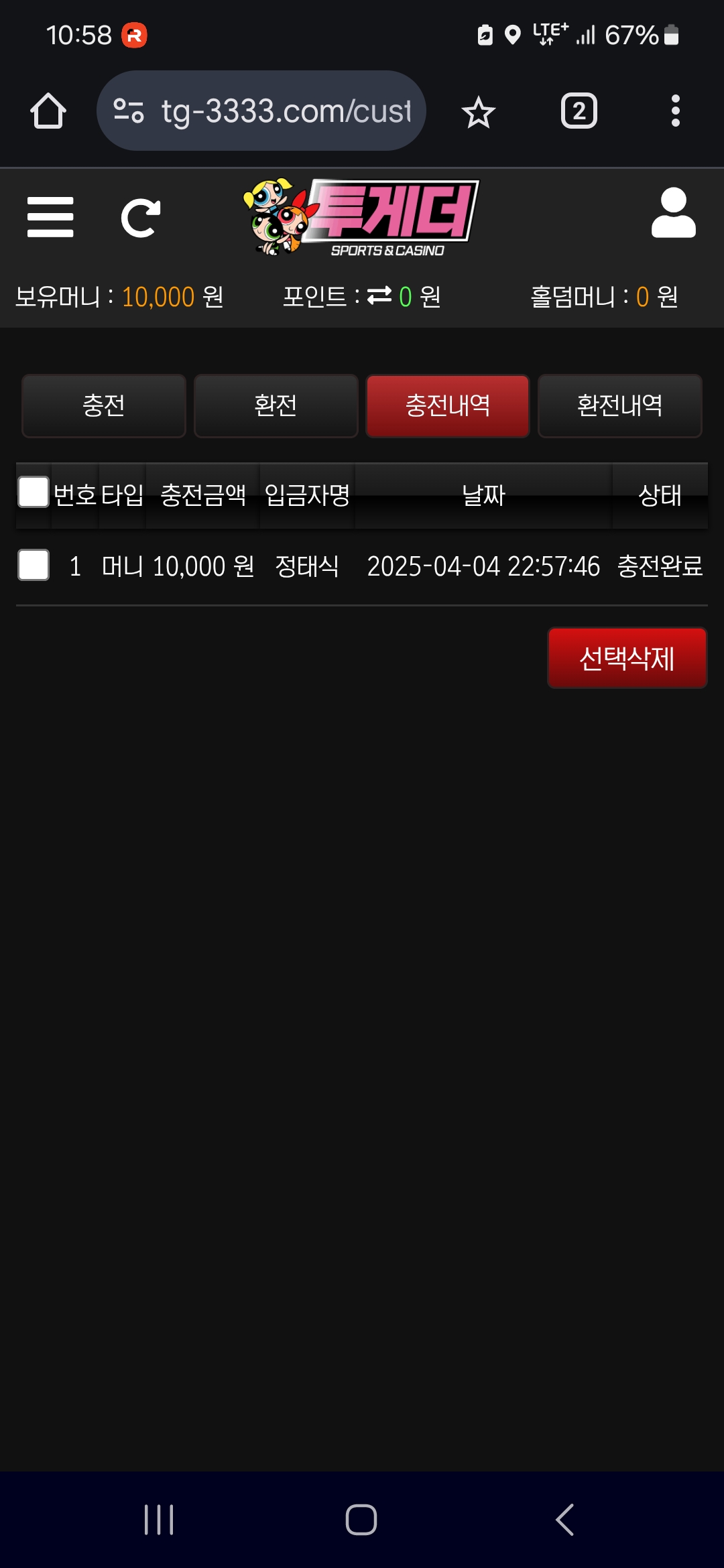This screenshot has height=1568, width=724.
Task: Select the 충전내역 tab
Action: pyautogui.click(x=447, y=406)
